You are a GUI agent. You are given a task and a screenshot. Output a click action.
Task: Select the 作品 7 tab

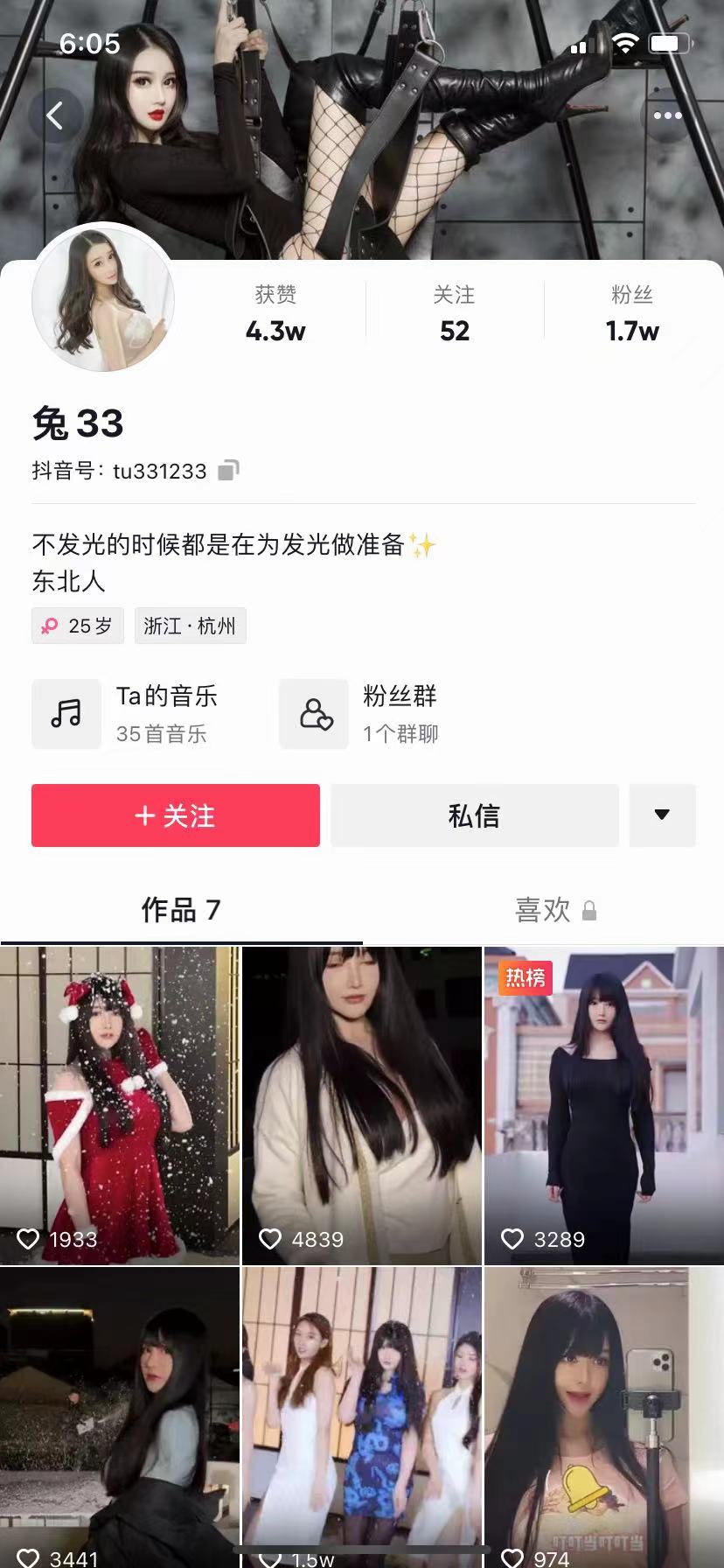pyautogui.click(x=181, y=910)
